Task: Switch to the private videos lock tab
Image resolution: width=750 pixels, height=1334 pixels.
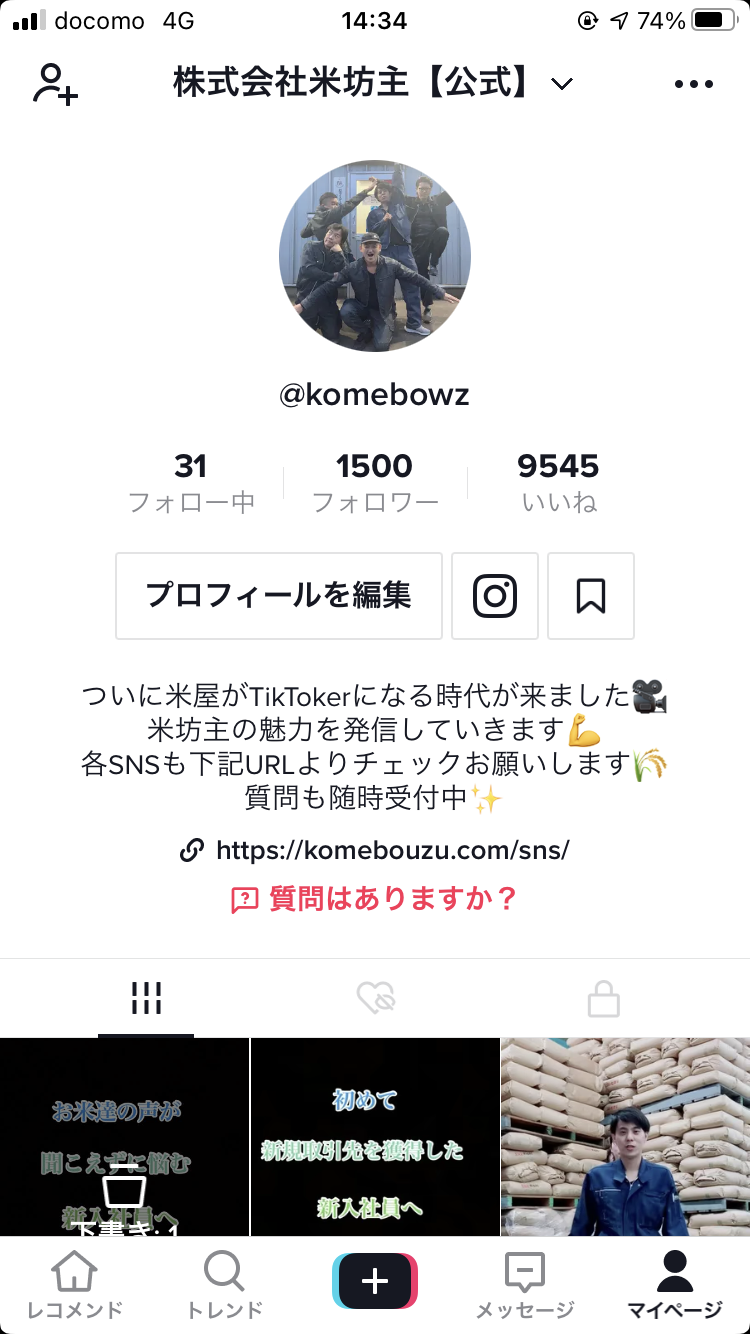Action: click(x=604, y=998)
